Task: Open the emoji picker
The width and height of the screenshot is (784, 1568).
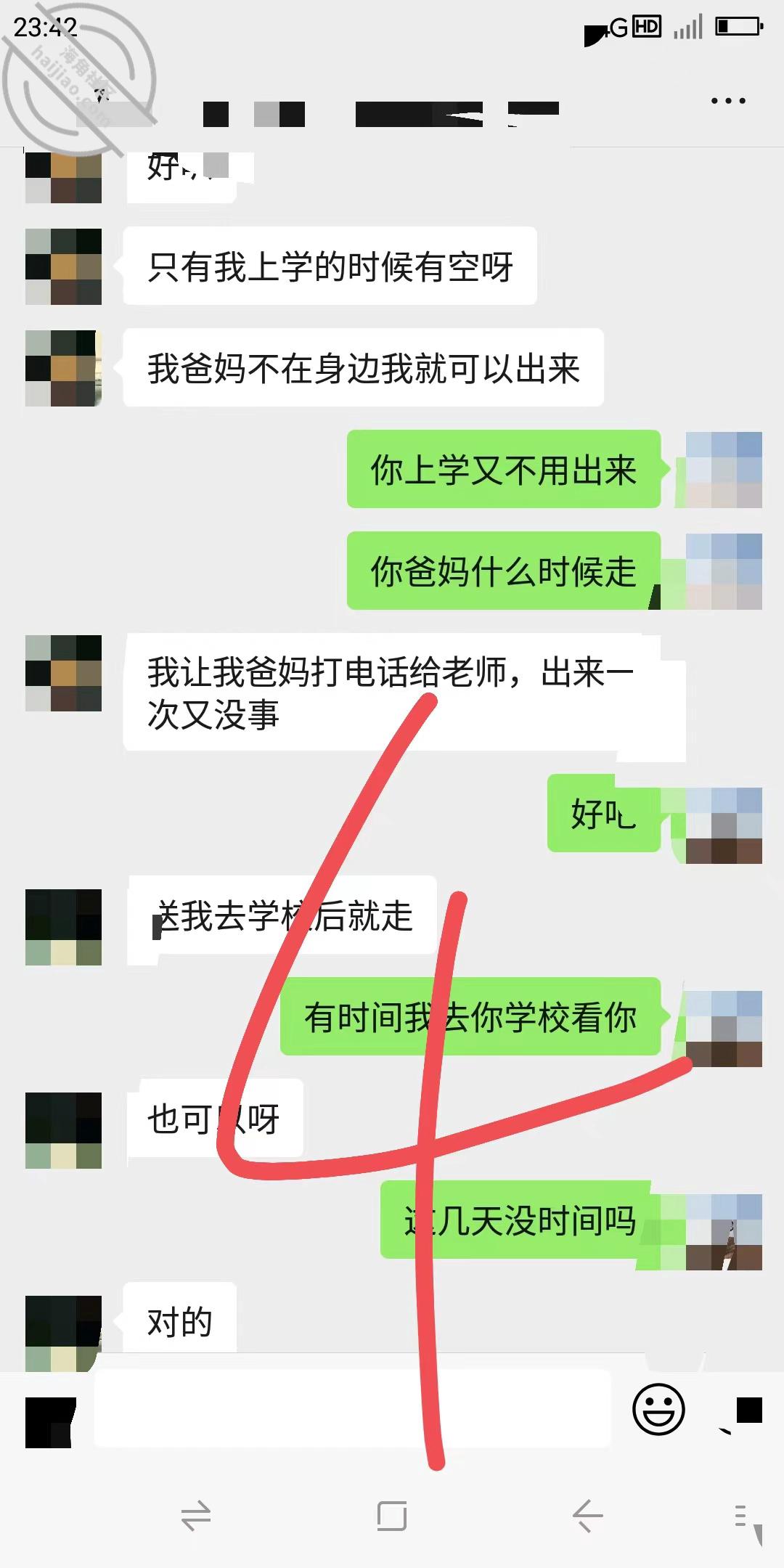Action: point(658,1409)
